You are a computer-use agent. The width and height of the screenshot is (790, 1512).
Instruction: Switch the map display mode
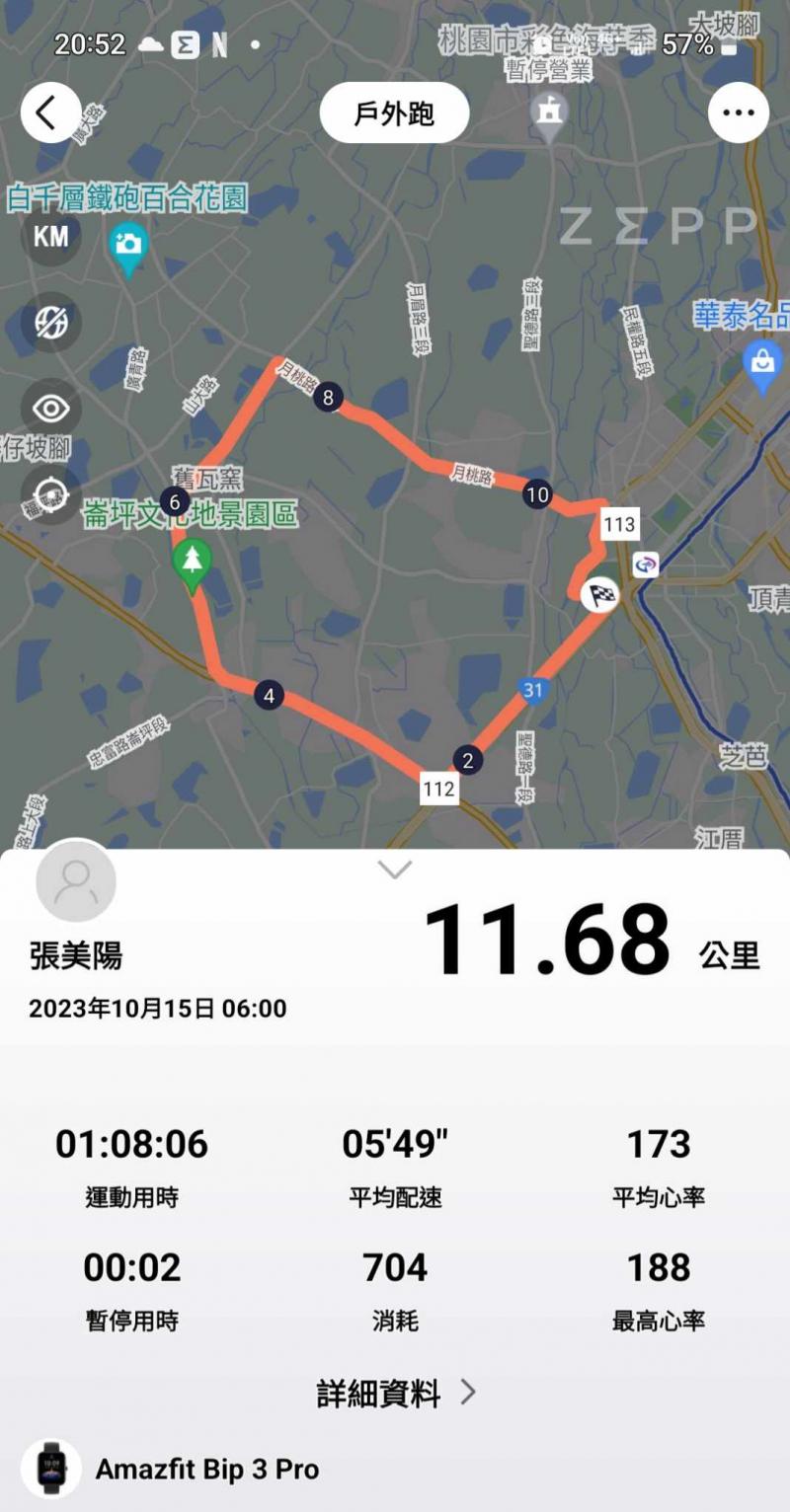click(x=50, y=323)
